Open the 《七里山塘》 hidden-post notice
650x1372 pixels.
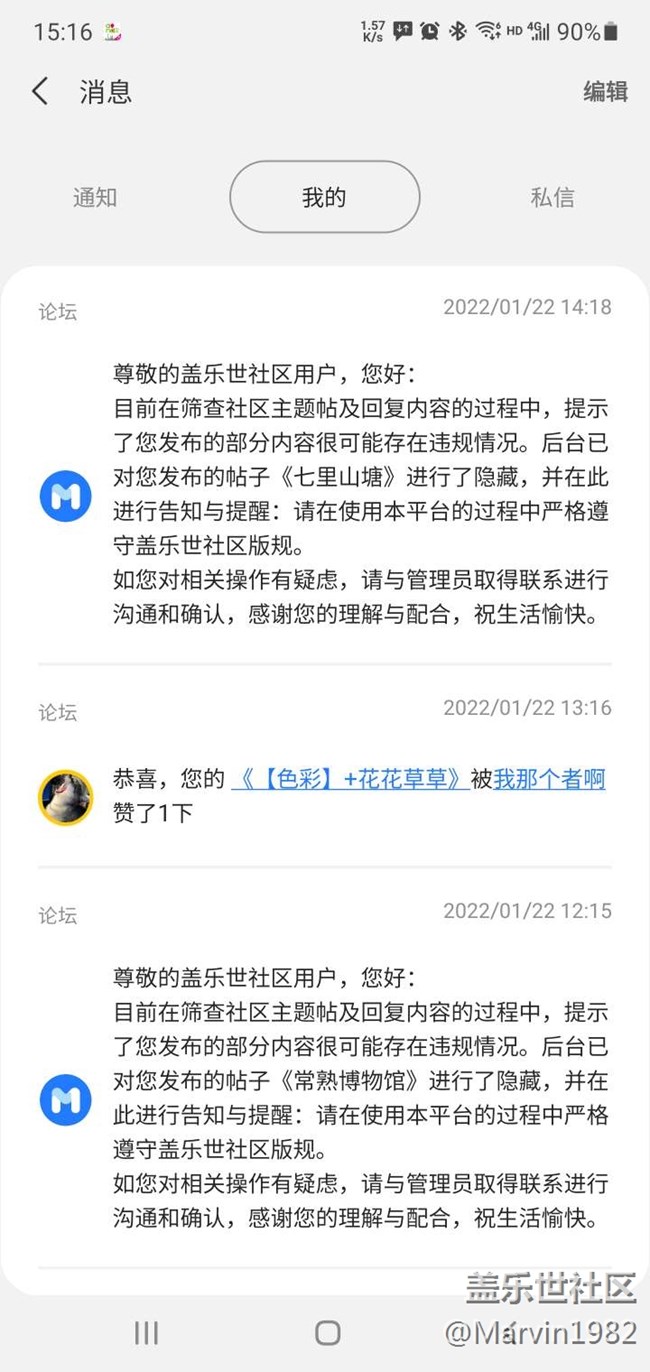pos(360,496)
